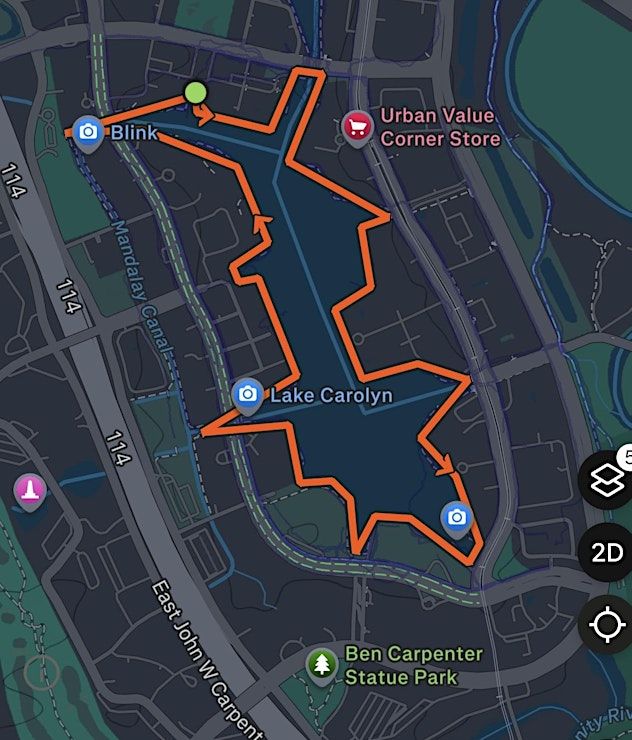Open the Blink photo marker
Viewport: 632px width, 740px height.
click(88, 132)
